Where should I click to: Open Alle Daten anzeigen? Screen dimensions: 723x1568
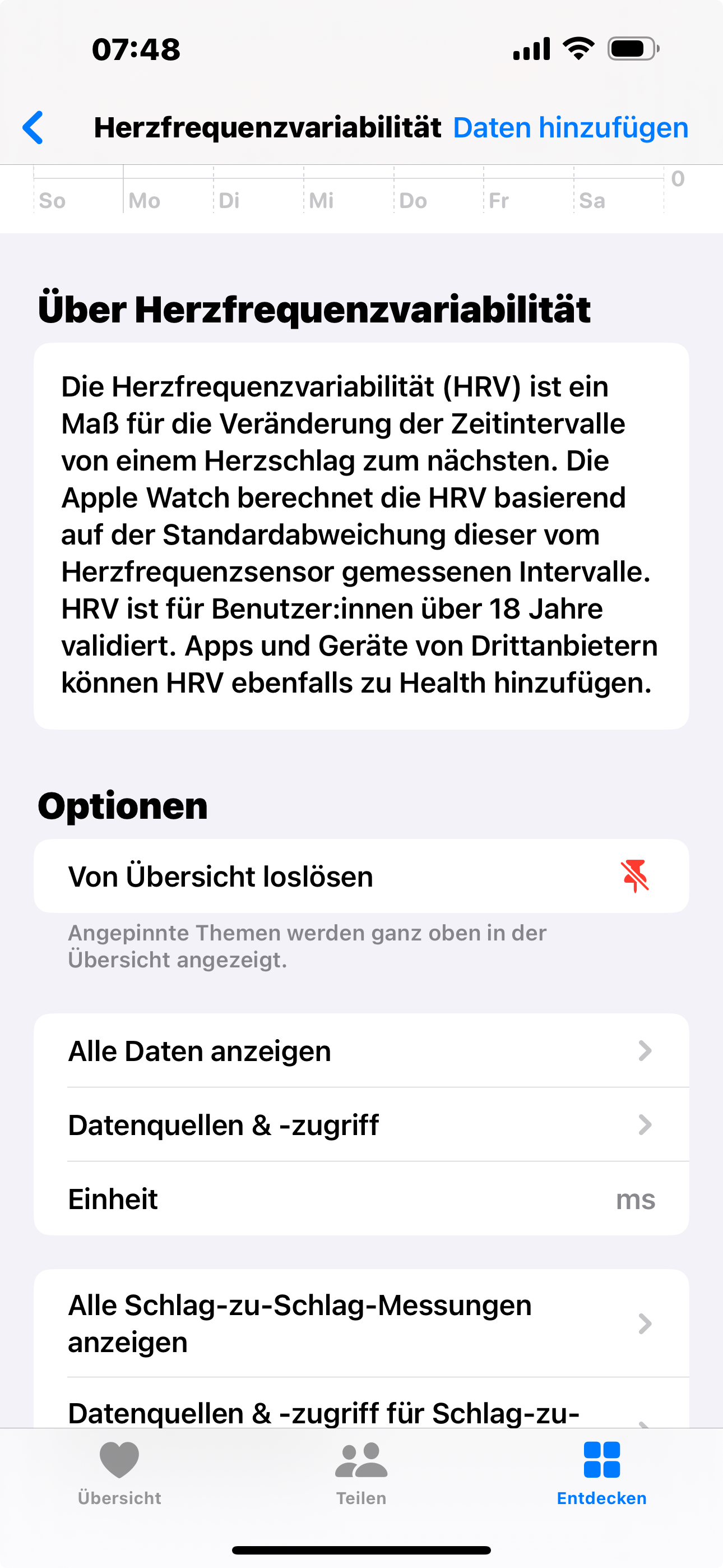pos(361,1051)
